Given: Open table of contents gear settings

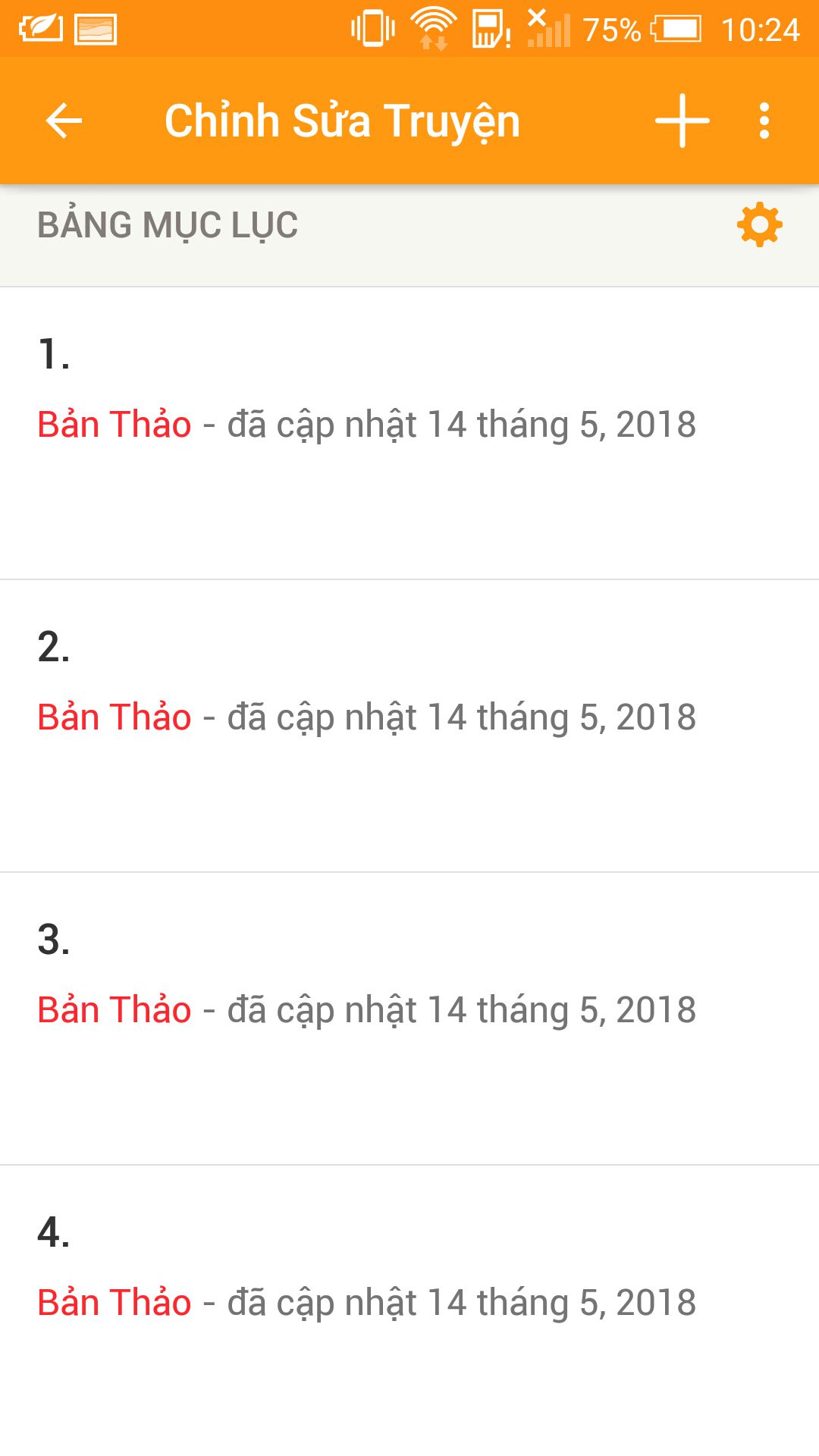Looking at the screenshot, I should click(759, 224).
